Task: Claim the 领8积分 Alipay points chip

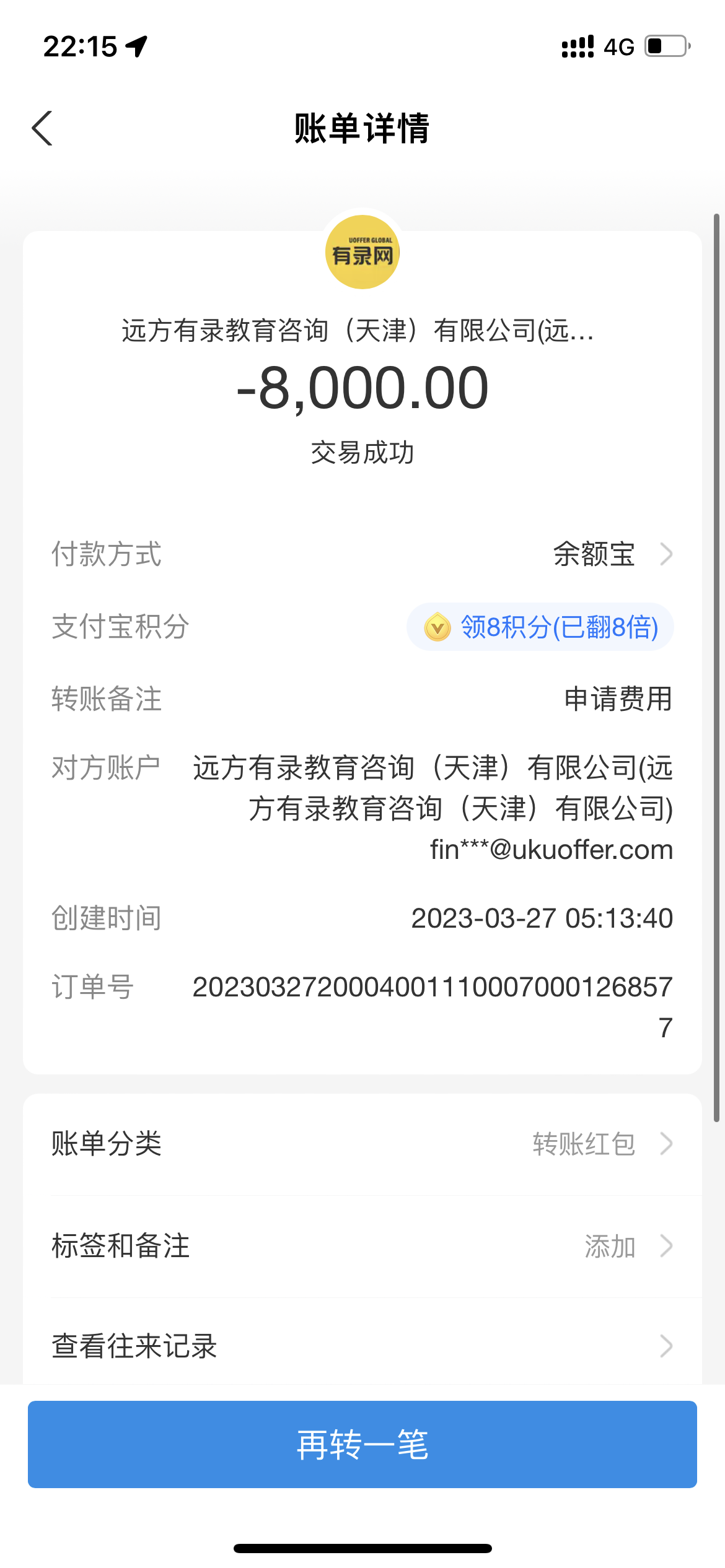Action: (540, 627)
